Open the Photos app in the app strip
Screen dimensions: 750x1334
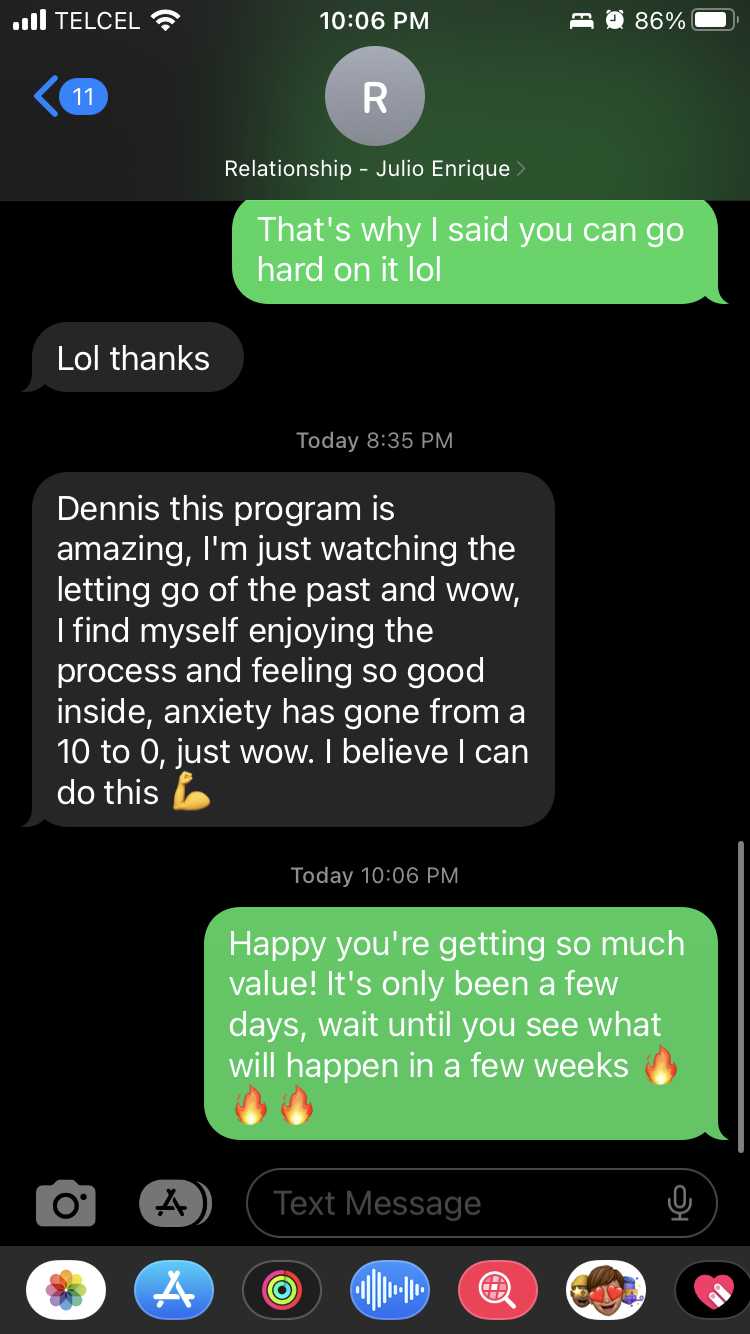click(66, 1291)
